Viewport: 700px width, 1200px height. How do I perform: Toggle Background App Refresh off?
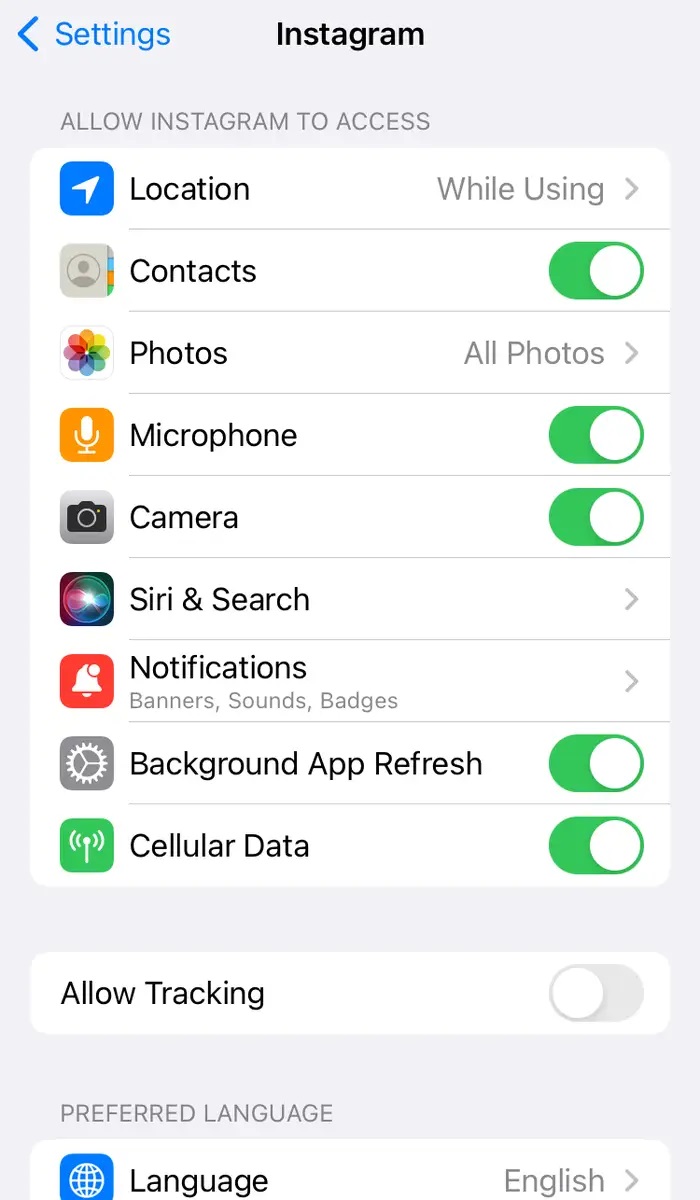coord(595,763)
